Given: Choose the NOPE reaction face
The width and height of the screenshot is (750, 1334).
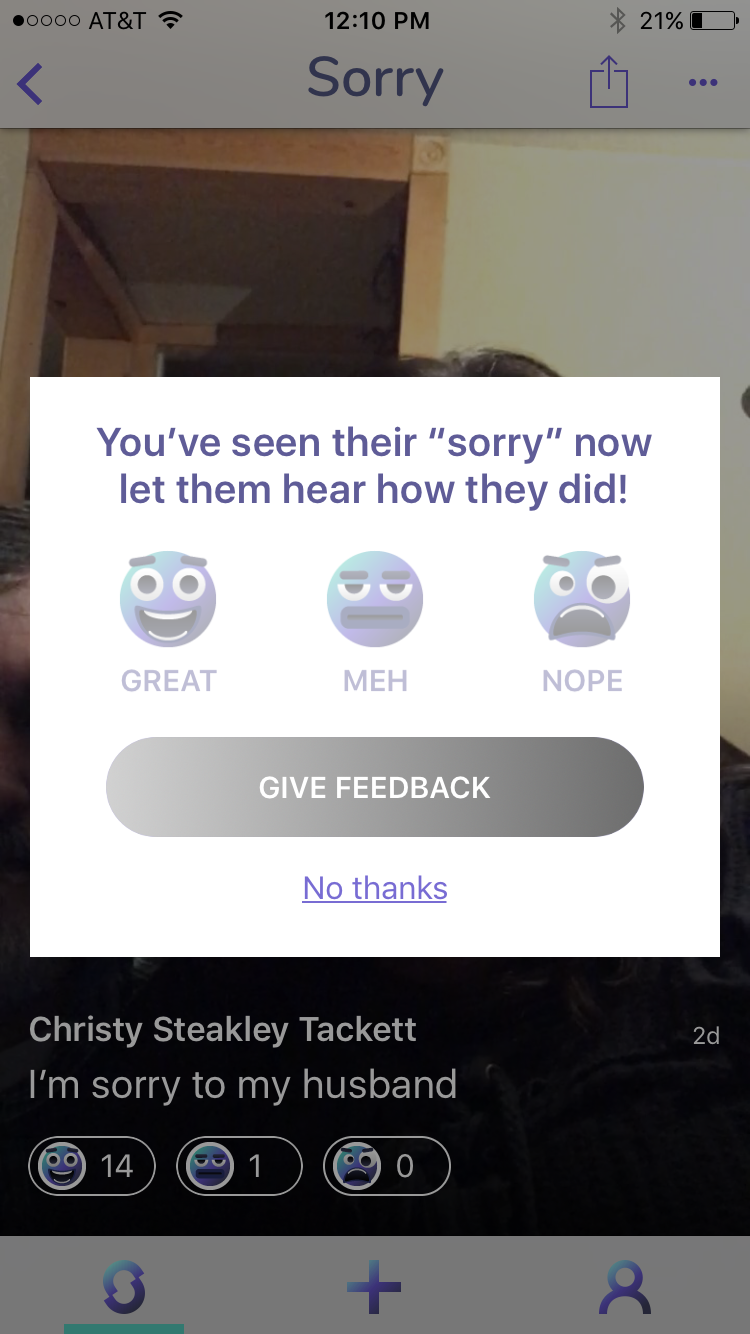Looking at the screenshot, I should (582, 600).
